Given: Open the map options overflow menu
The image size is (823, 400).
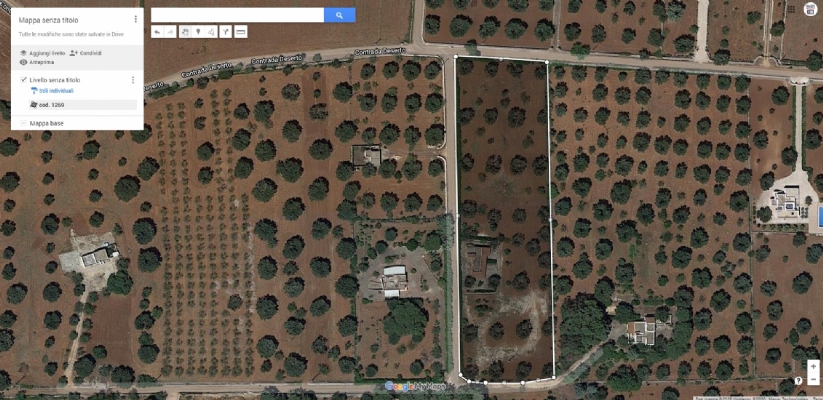Looking at the screenshot, I should coord(136,20).
